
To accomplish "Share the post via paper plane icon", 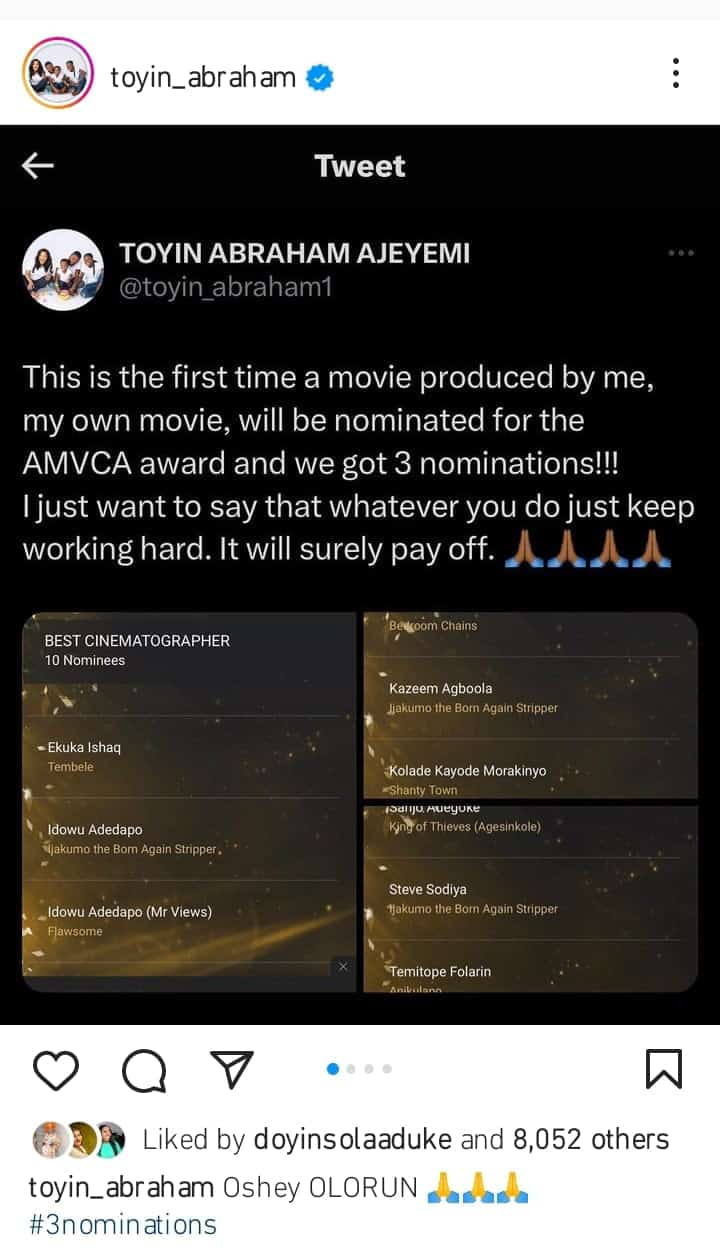I will tap(232, 1070).
